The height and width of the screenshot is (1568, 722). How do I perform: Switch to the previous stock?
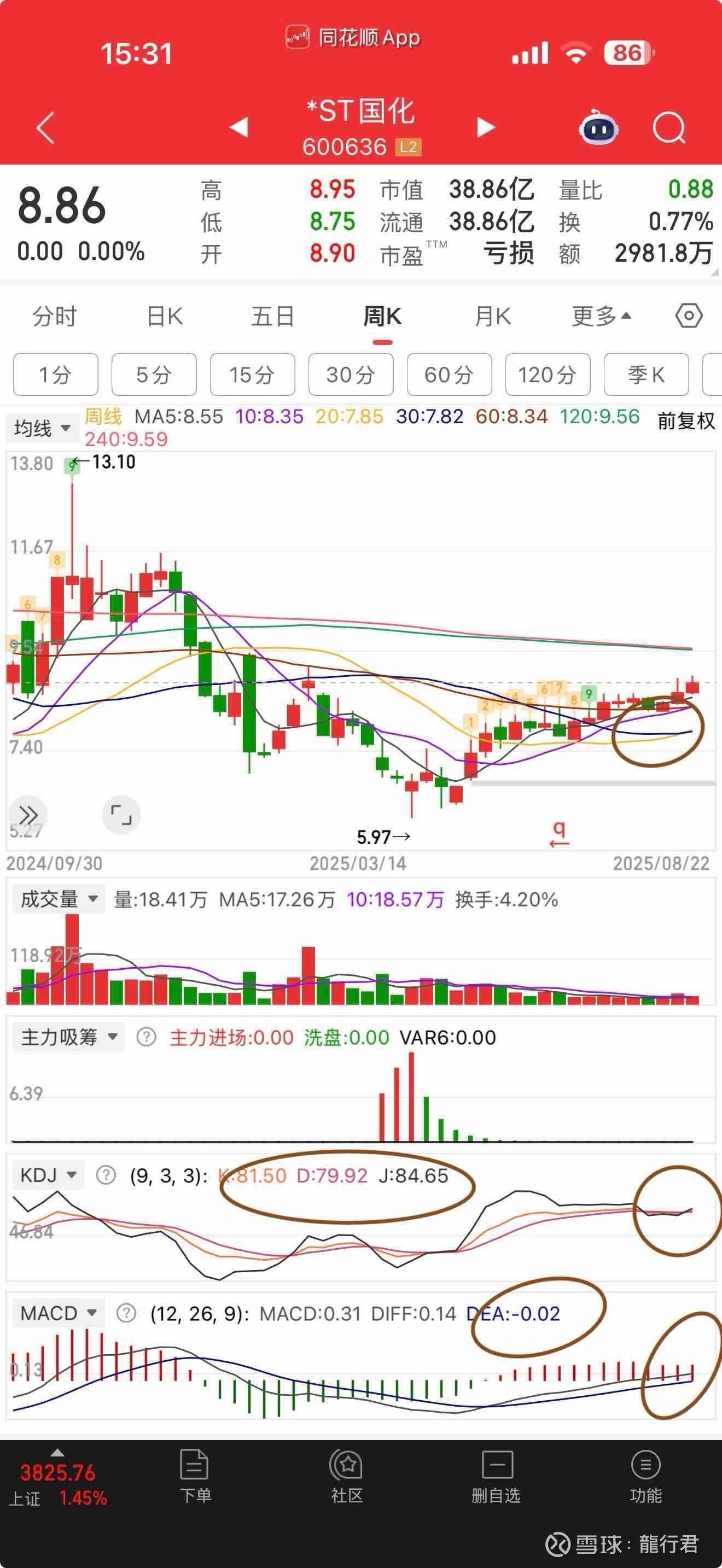pos(238,127)
